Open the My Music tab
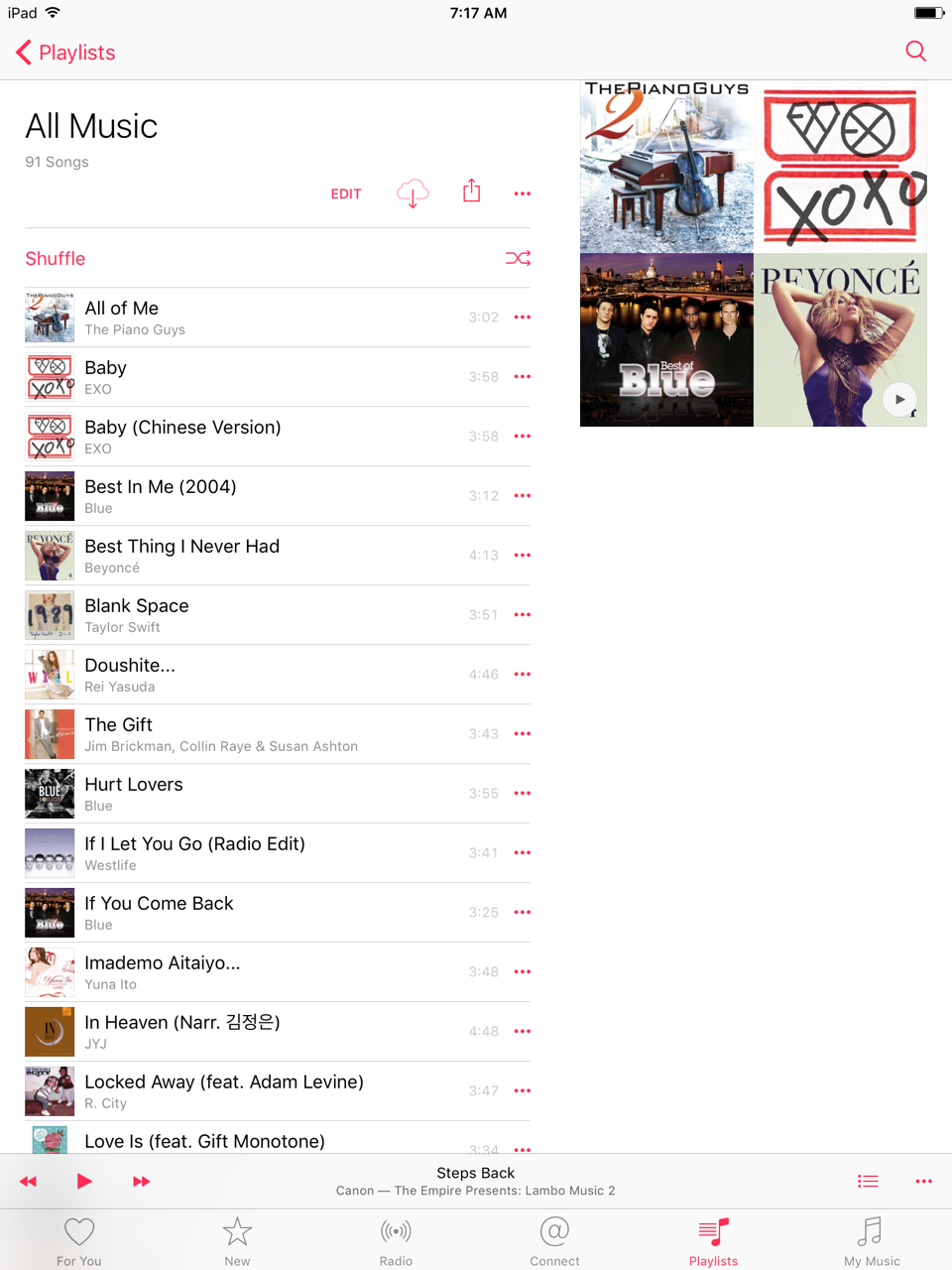 tap(872, 1240)
